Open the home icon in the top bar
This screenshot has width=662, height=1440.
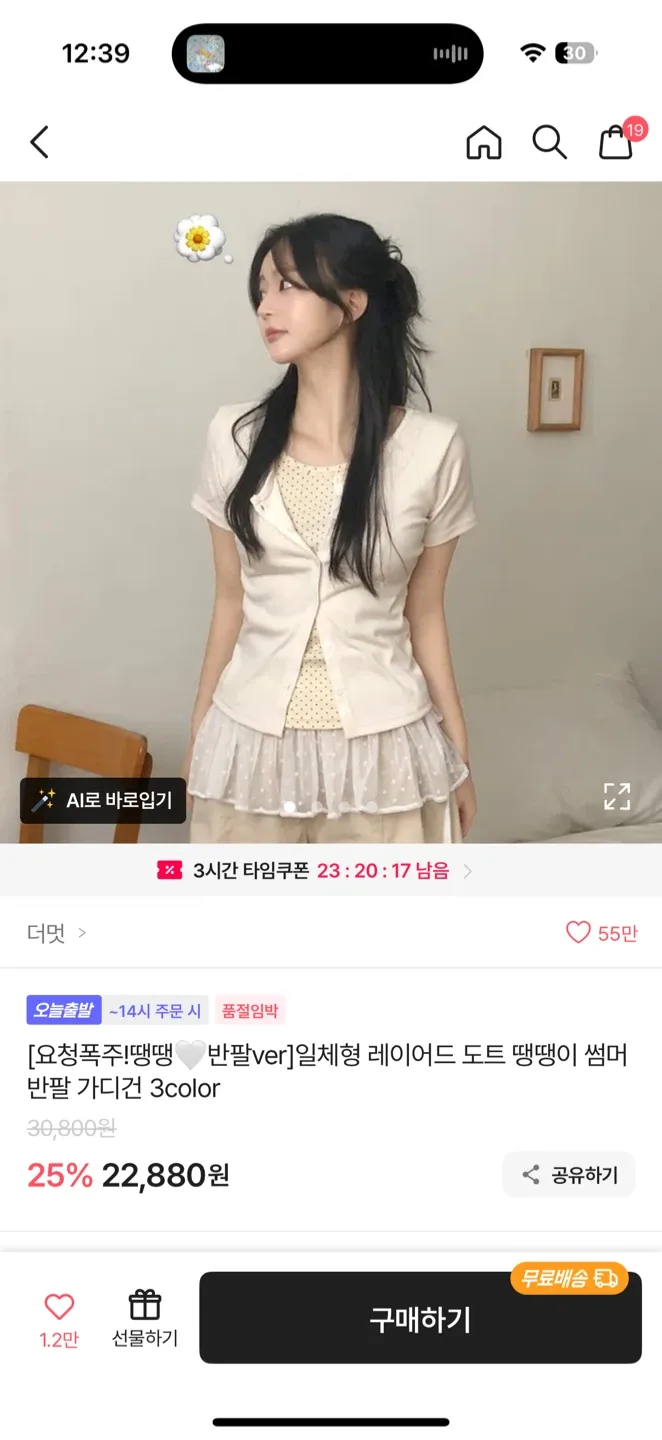(484, 142)
